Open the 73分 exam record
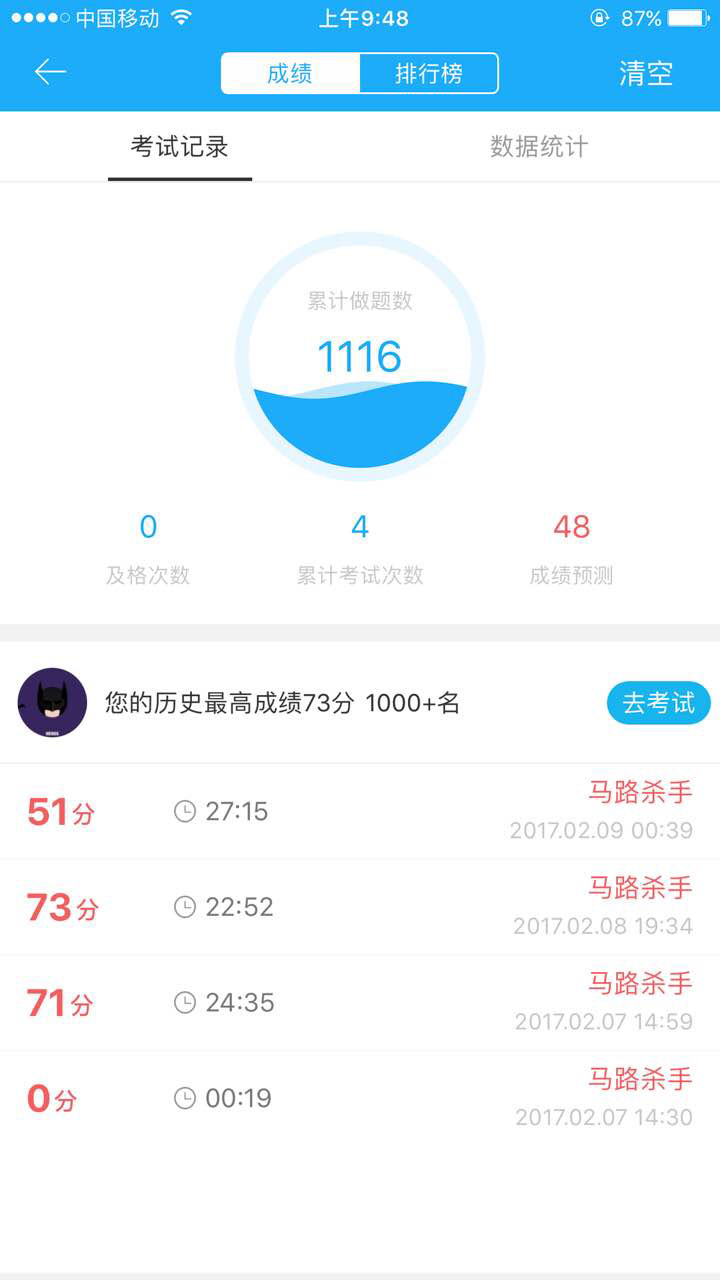 click(x=360, y=907)
